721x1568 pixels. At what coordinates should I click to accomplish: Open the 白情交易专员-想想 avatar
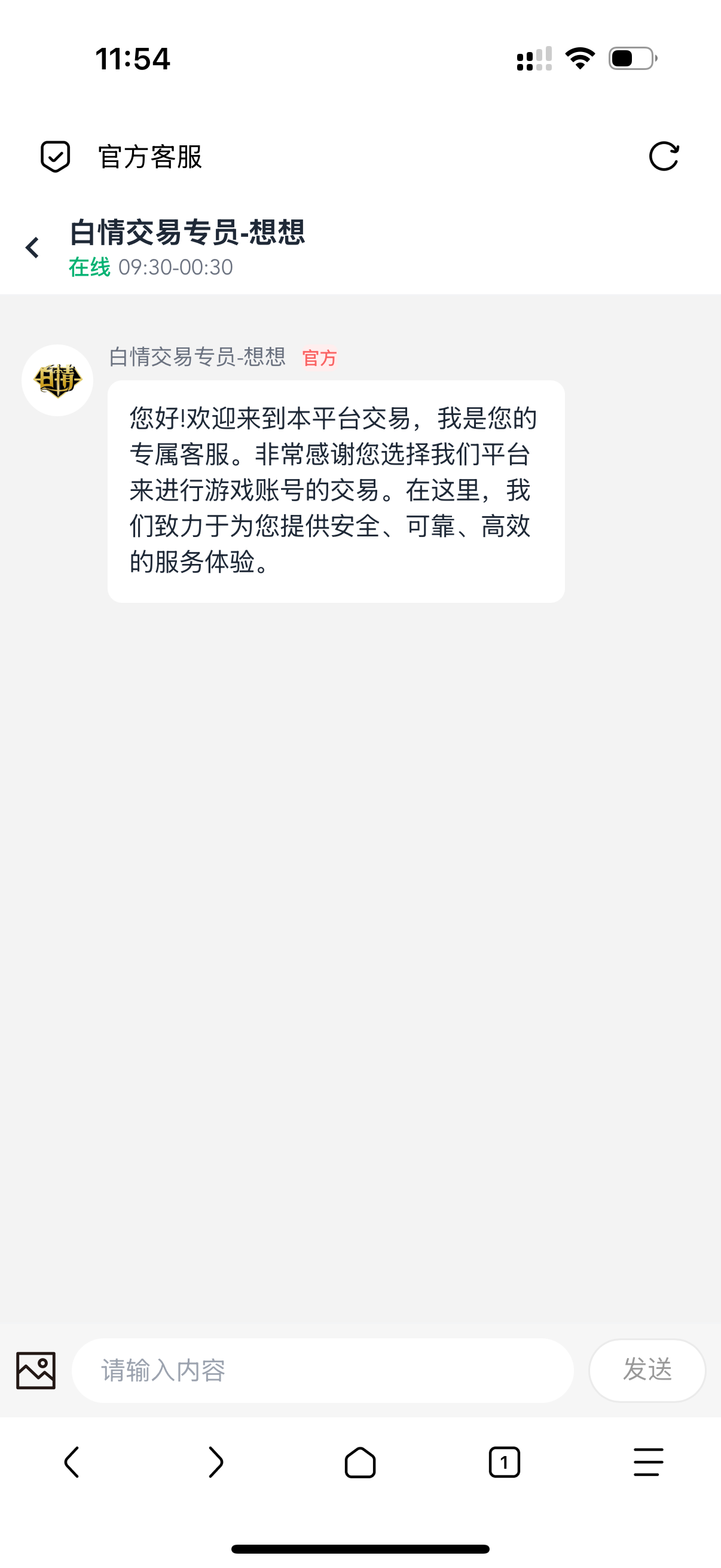tap(57, 380)
